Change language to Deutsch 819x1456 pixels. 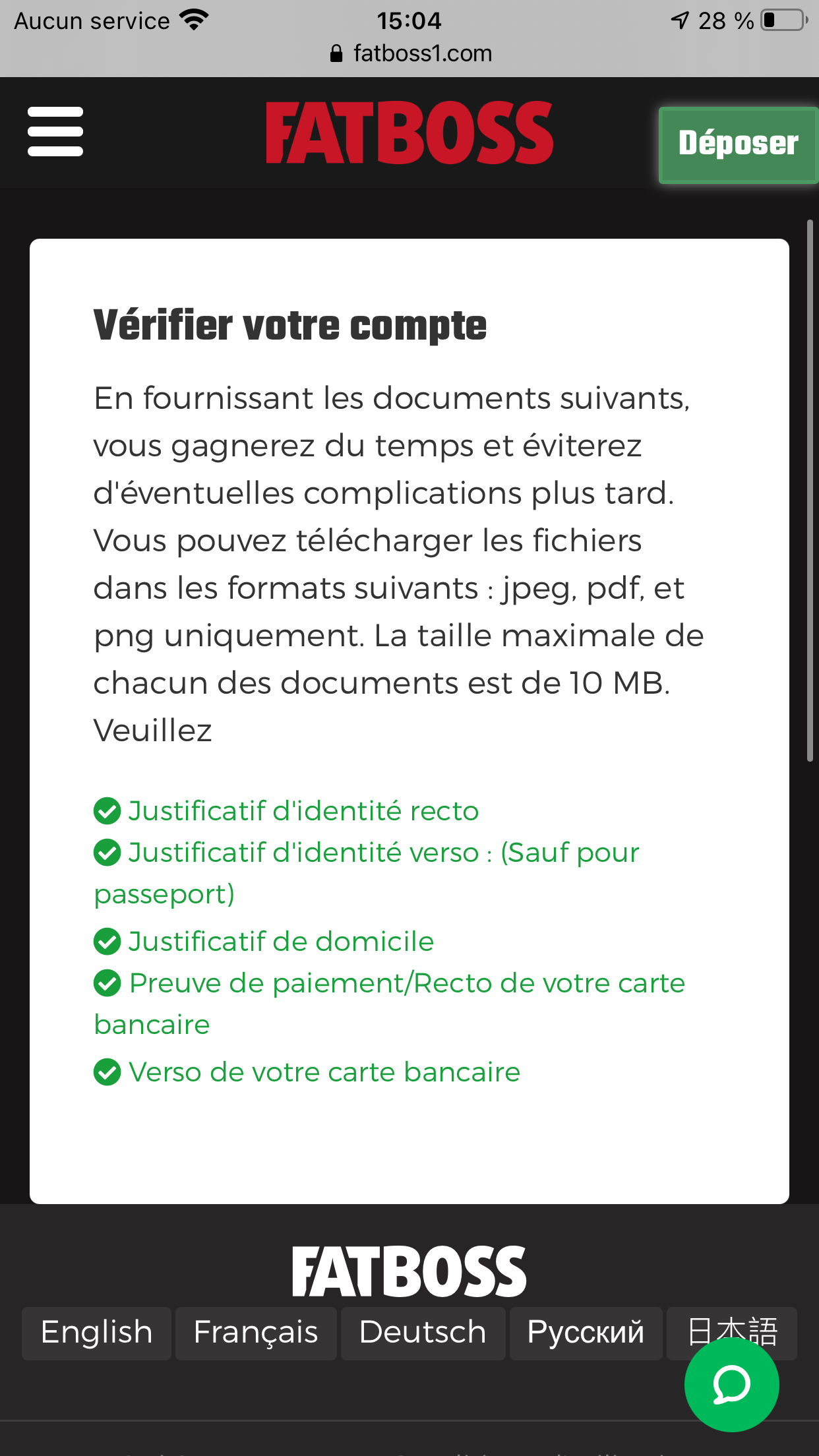click(x=423, y=1333)
